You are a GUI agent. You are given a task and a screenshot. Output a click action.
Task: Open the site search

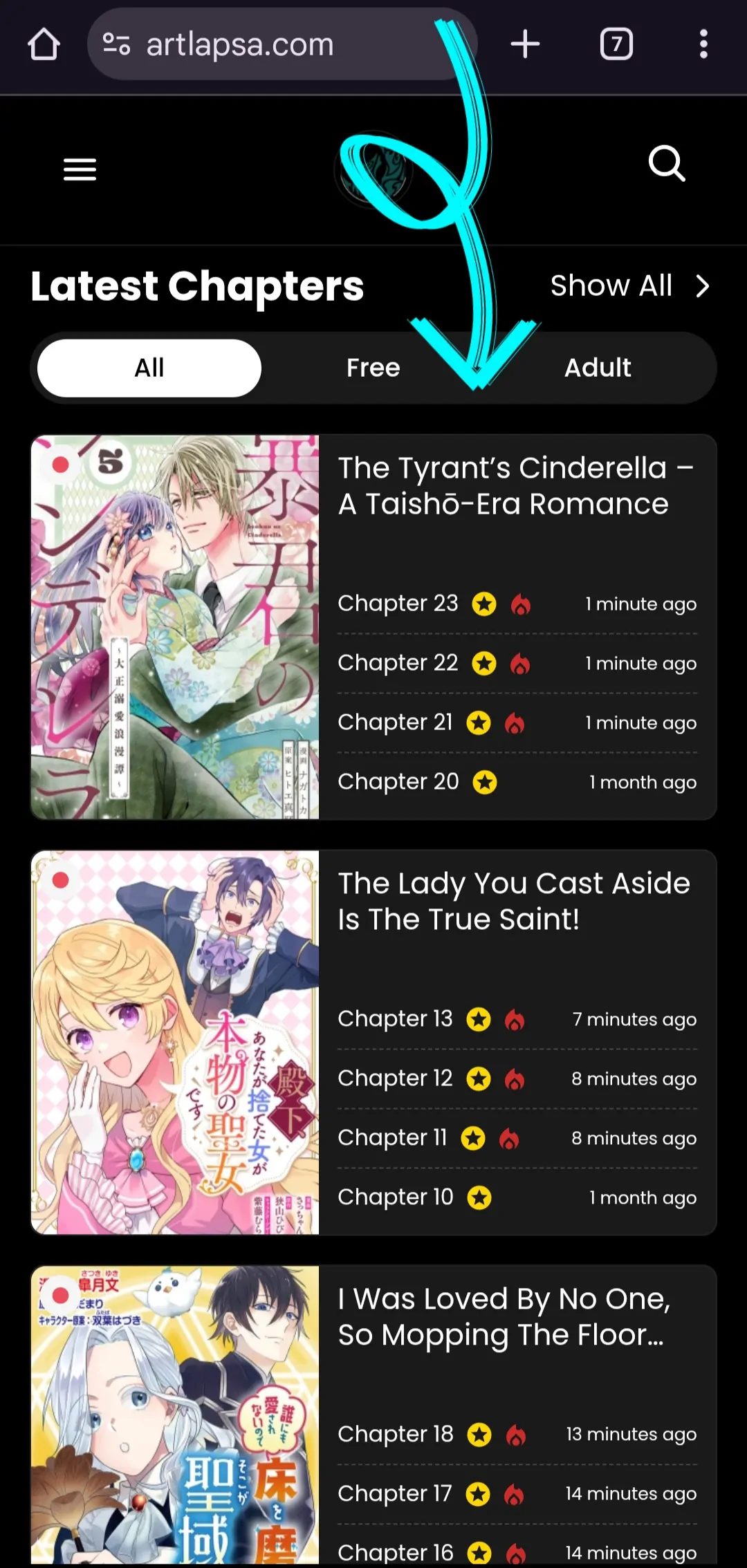[x=667, y=164]
